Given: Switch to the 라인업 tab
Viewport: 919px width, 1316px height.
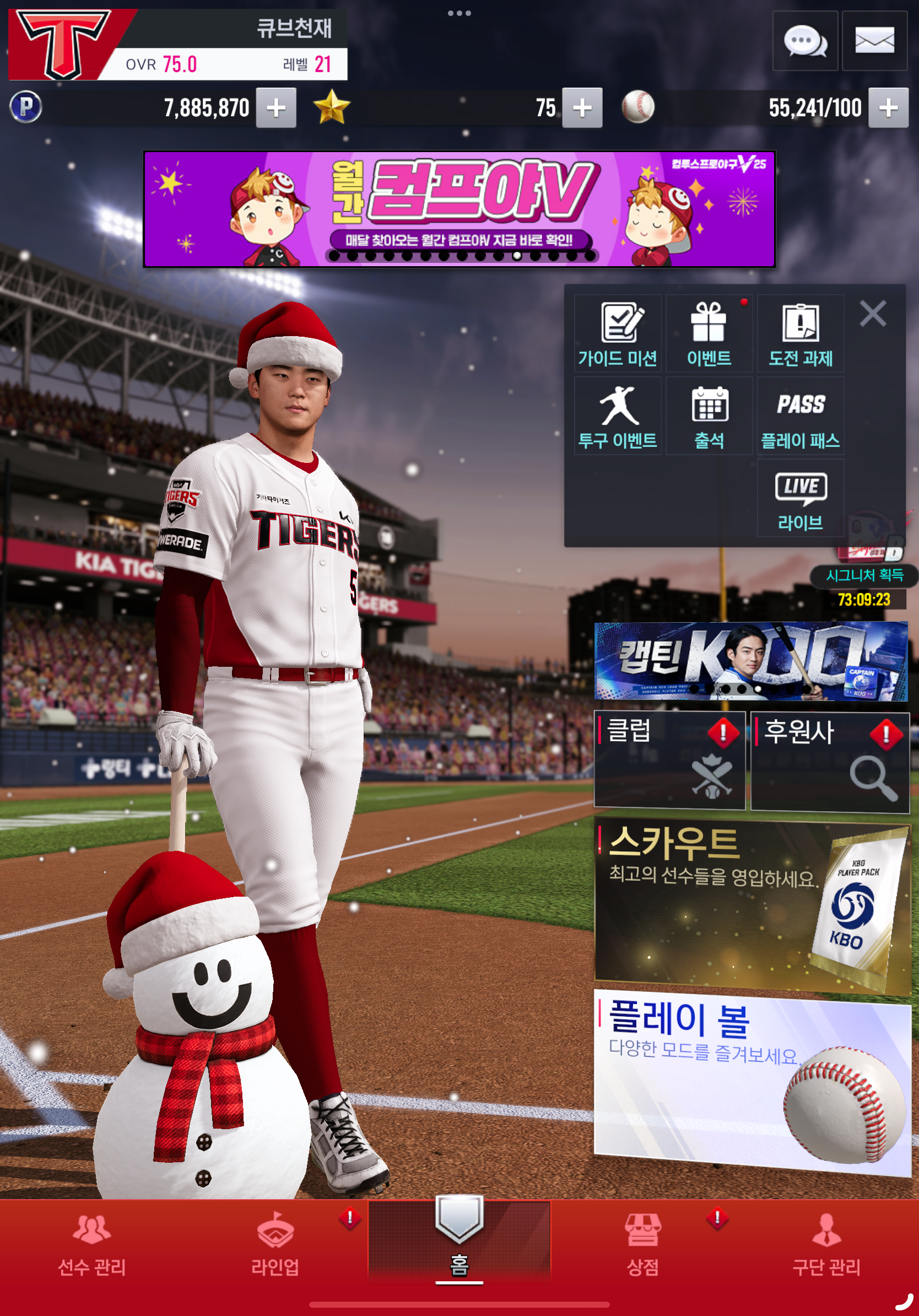Looking at the screenshot, I should click(x=275, y=1245).
